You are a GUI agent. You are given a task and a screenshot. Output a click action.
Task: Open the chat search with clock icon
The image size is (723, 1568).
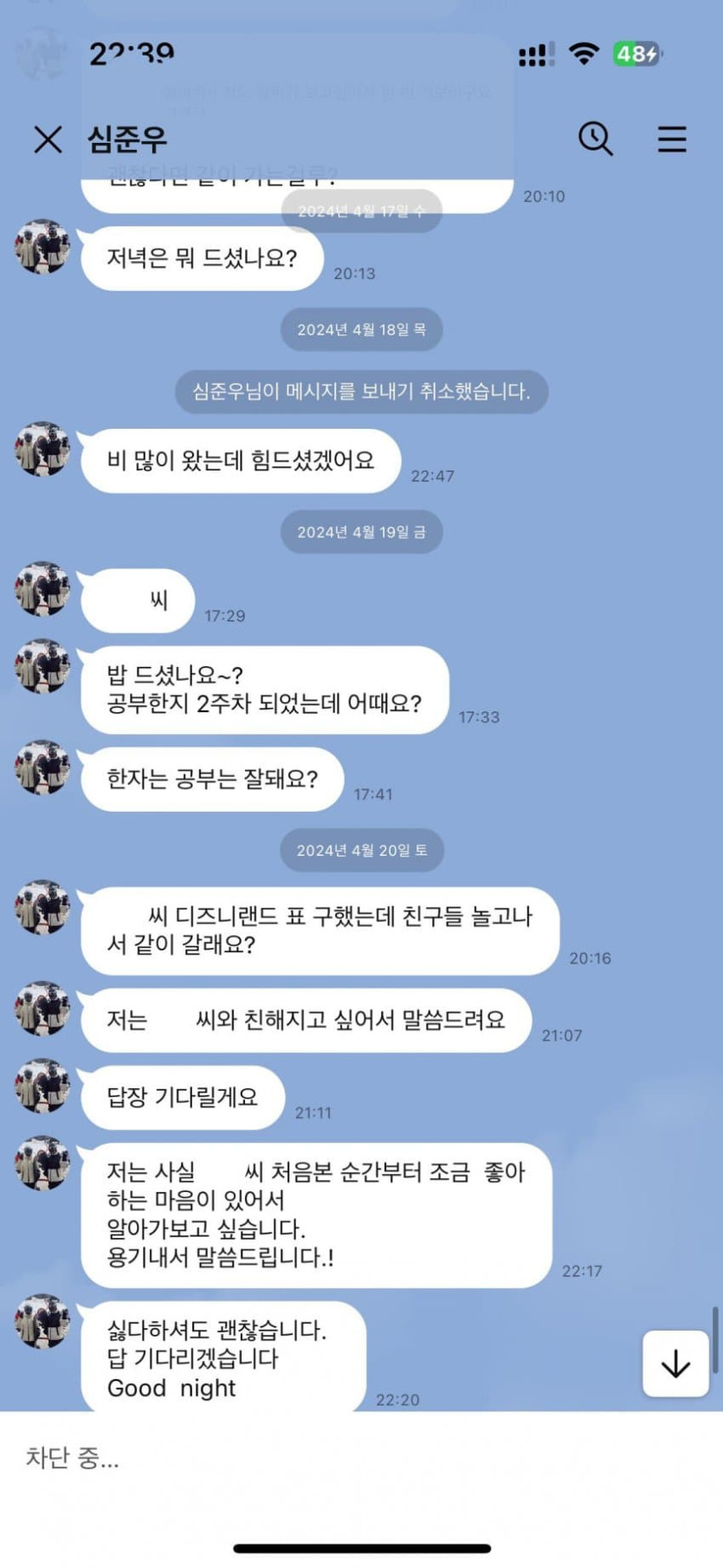point(596,139)
